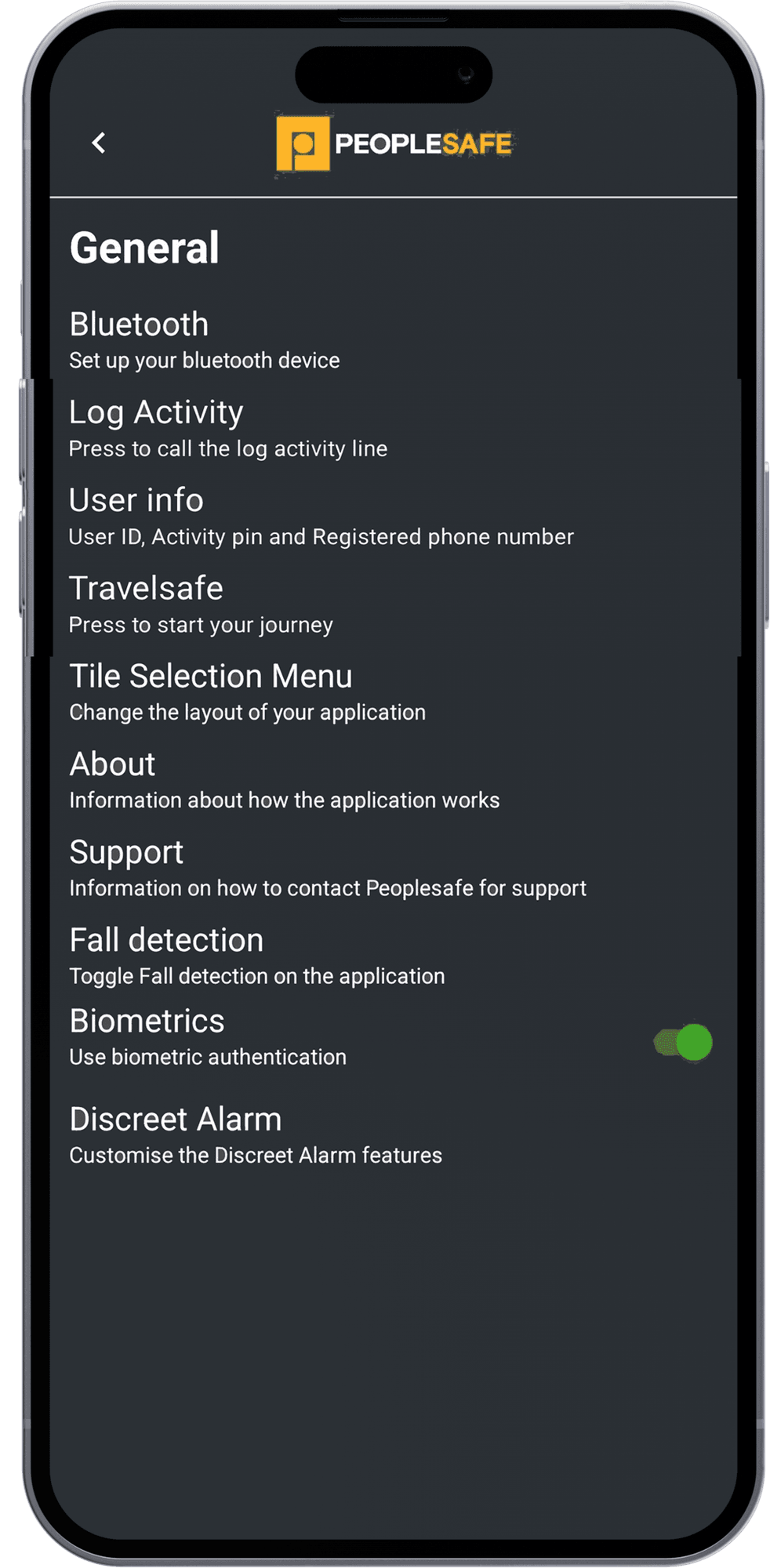Open Bluetooth device setup

tap(204, 339)
